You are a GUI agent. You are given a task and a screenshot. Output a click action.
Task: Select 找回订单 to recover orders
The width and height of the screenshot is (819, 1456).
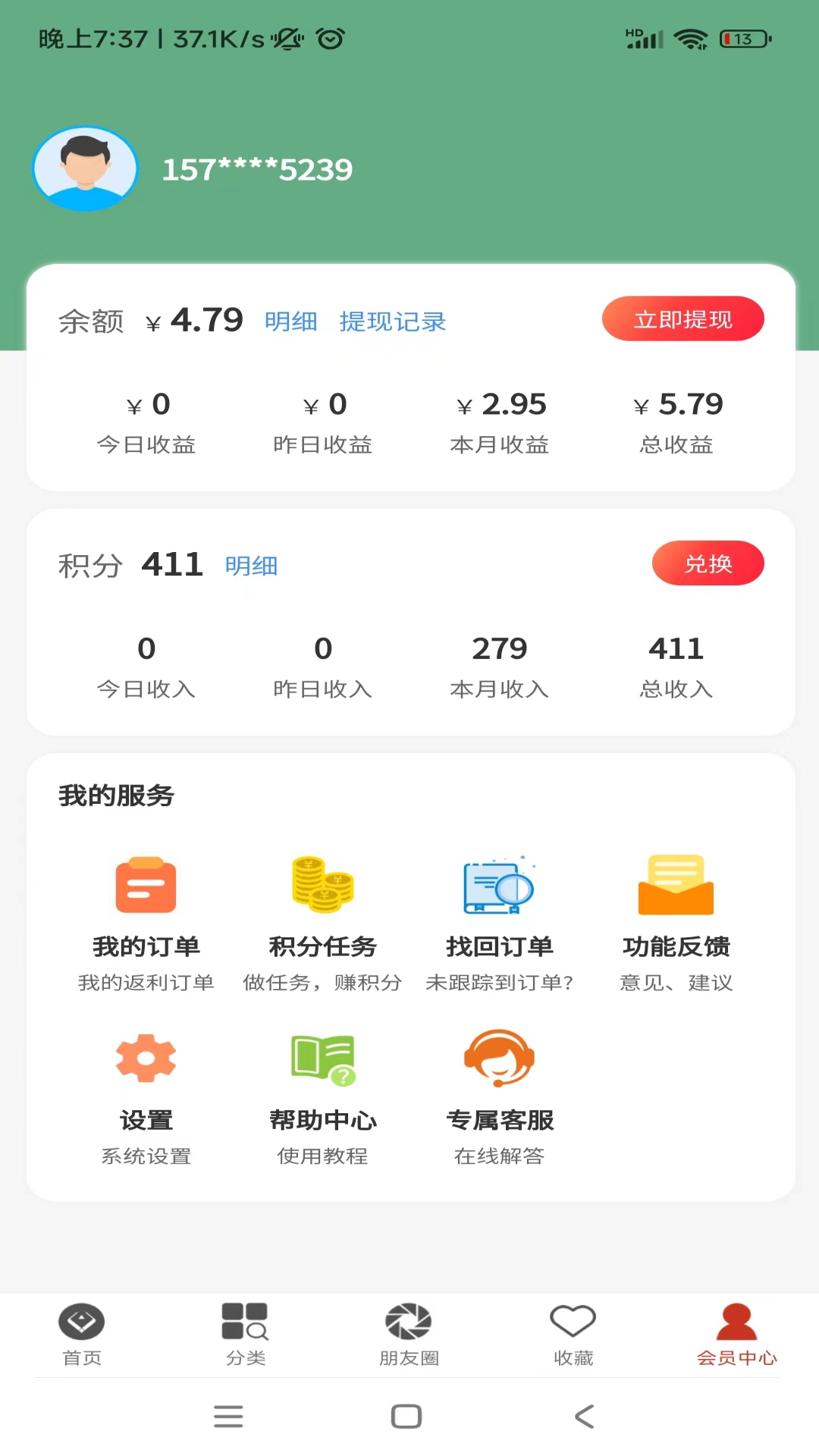pos(499,921)
